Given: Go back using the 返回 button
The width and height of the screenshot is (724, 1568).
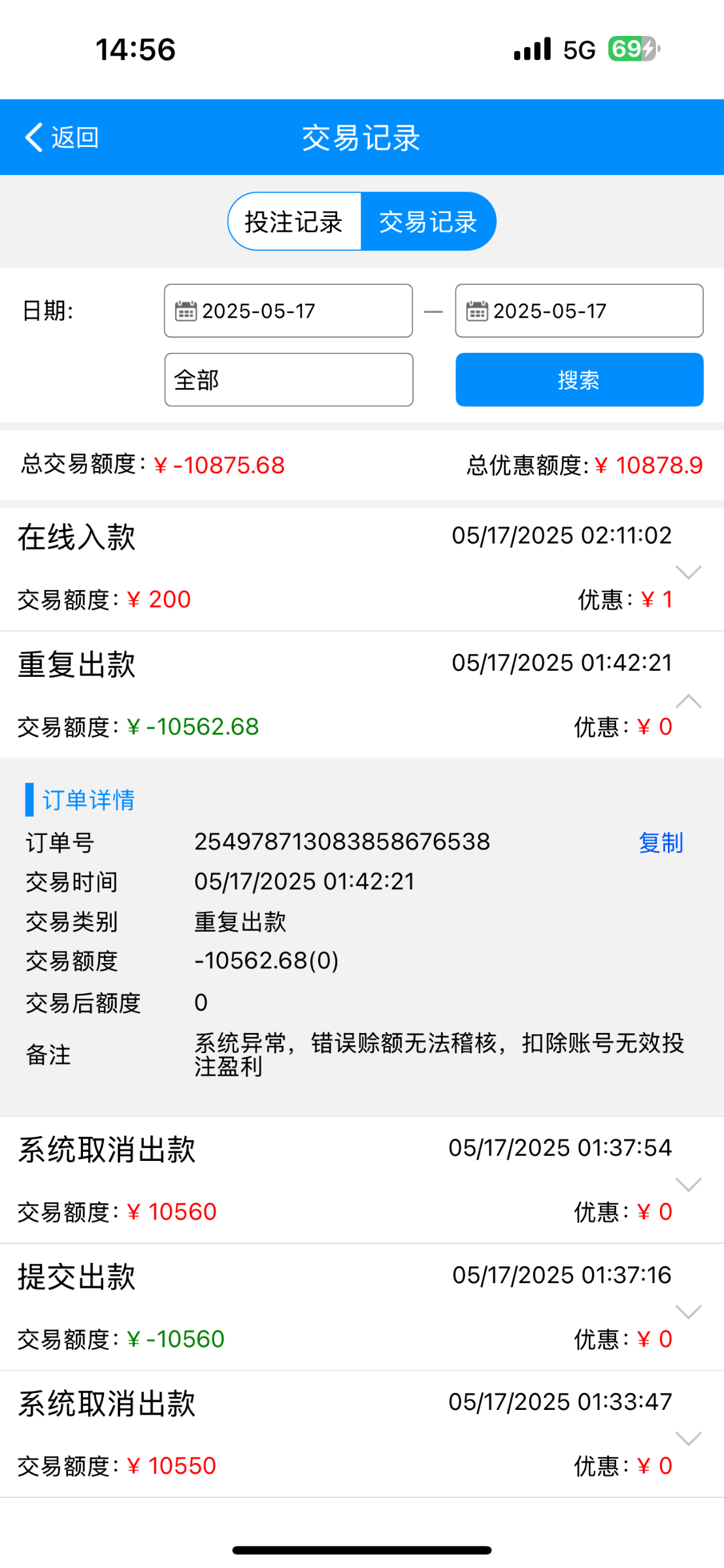Looking at the screenshot, I should [x=62, y=137].
